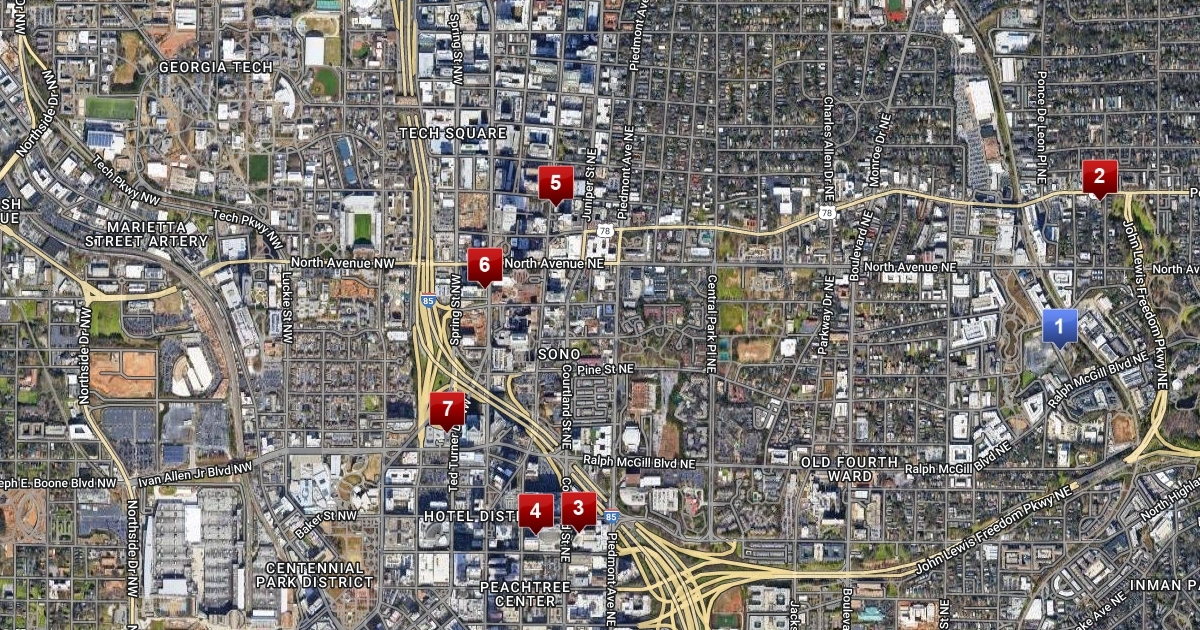Viewport: 1200px width, 630px height.
Task: Open red map pin number 3
Action: click(x=578, y=508)
